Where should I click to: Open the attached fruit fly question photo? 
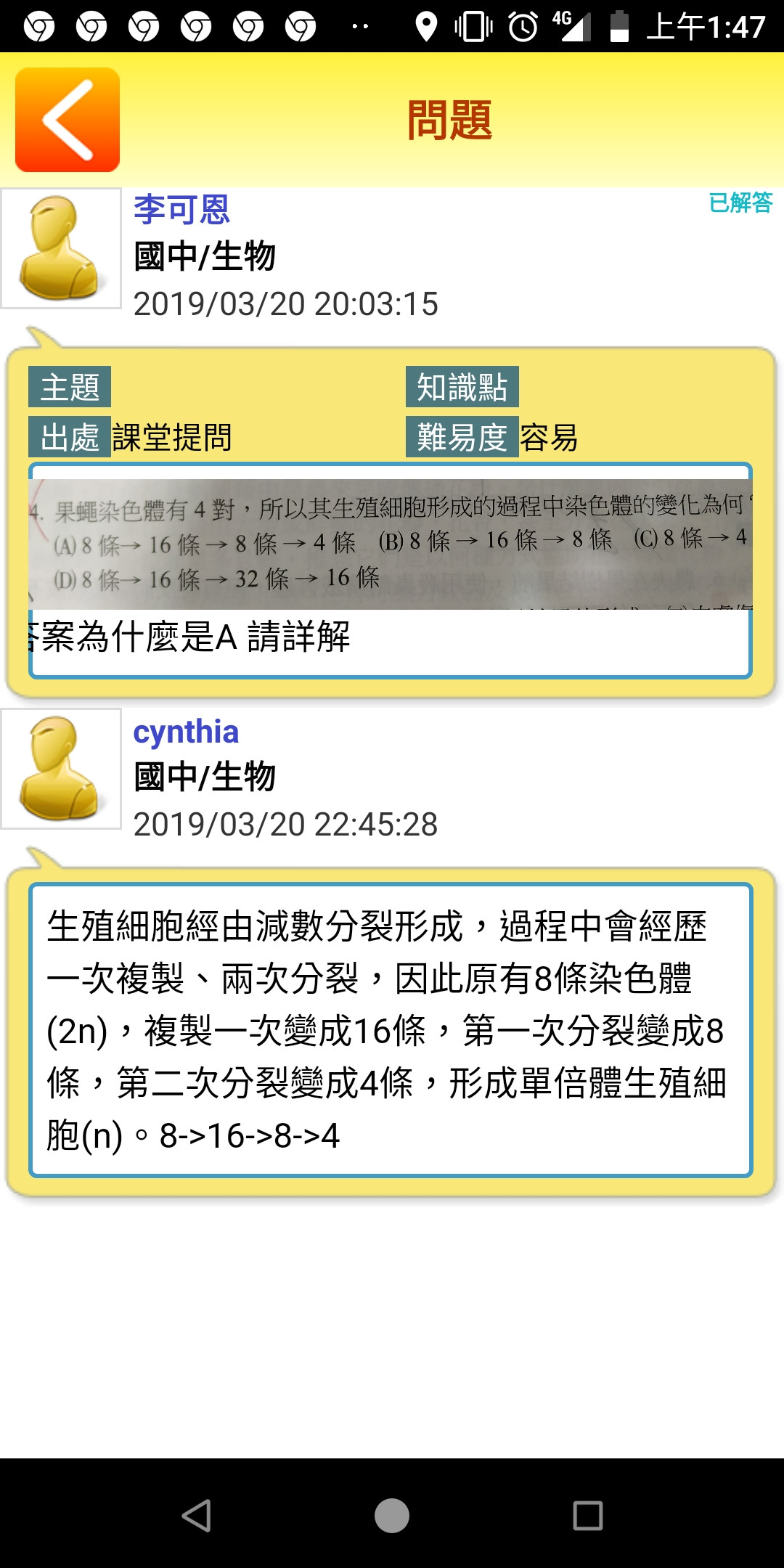(391, 543)
